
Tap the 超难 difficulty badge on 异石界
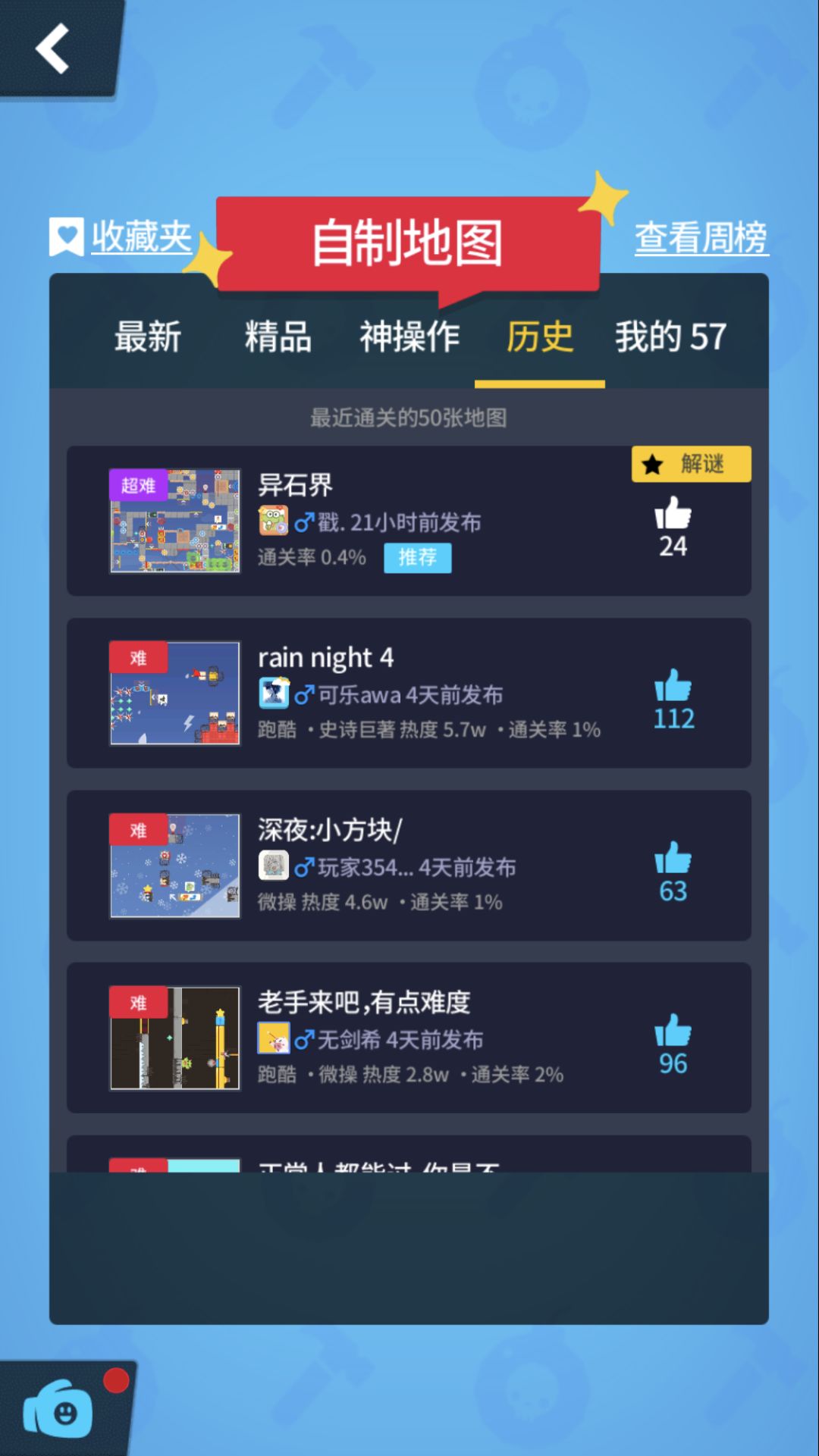click(139, 486)
